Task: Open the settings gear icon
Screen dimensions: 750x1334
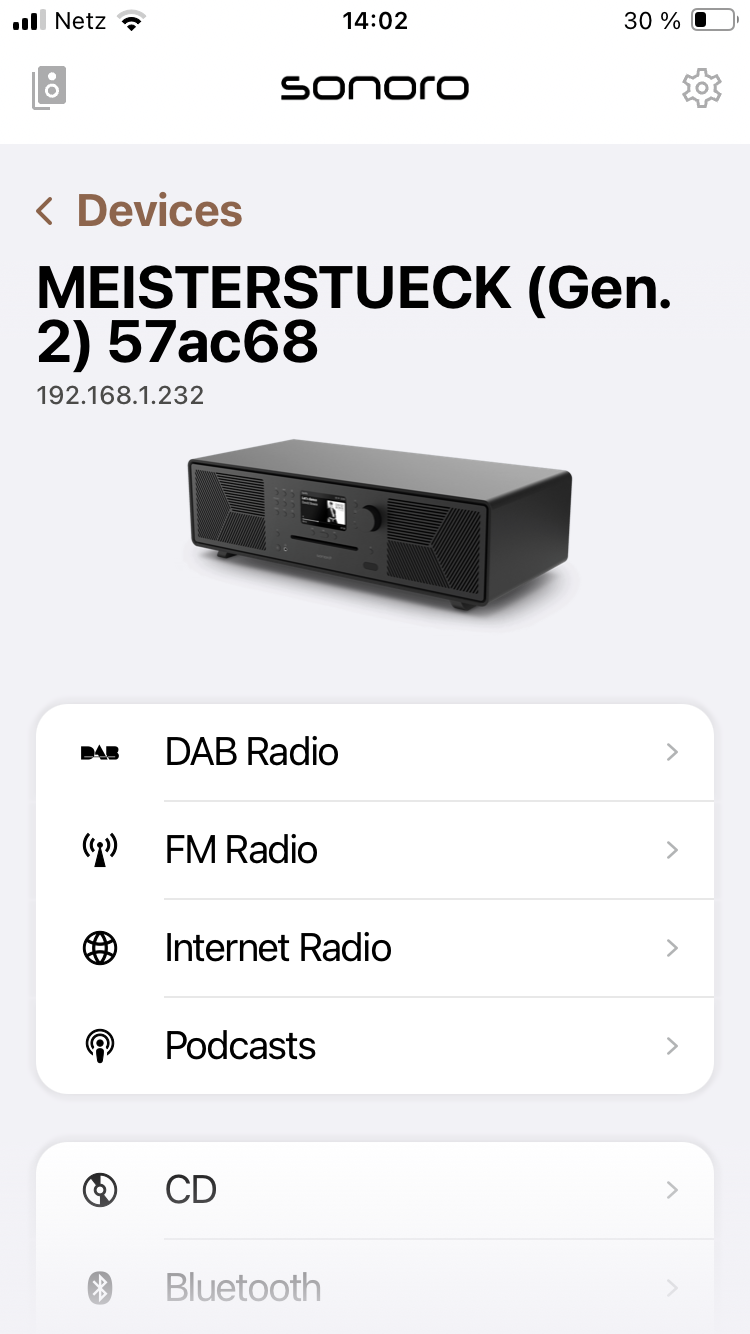Action: pyautogui.click(x=701, y=88)
